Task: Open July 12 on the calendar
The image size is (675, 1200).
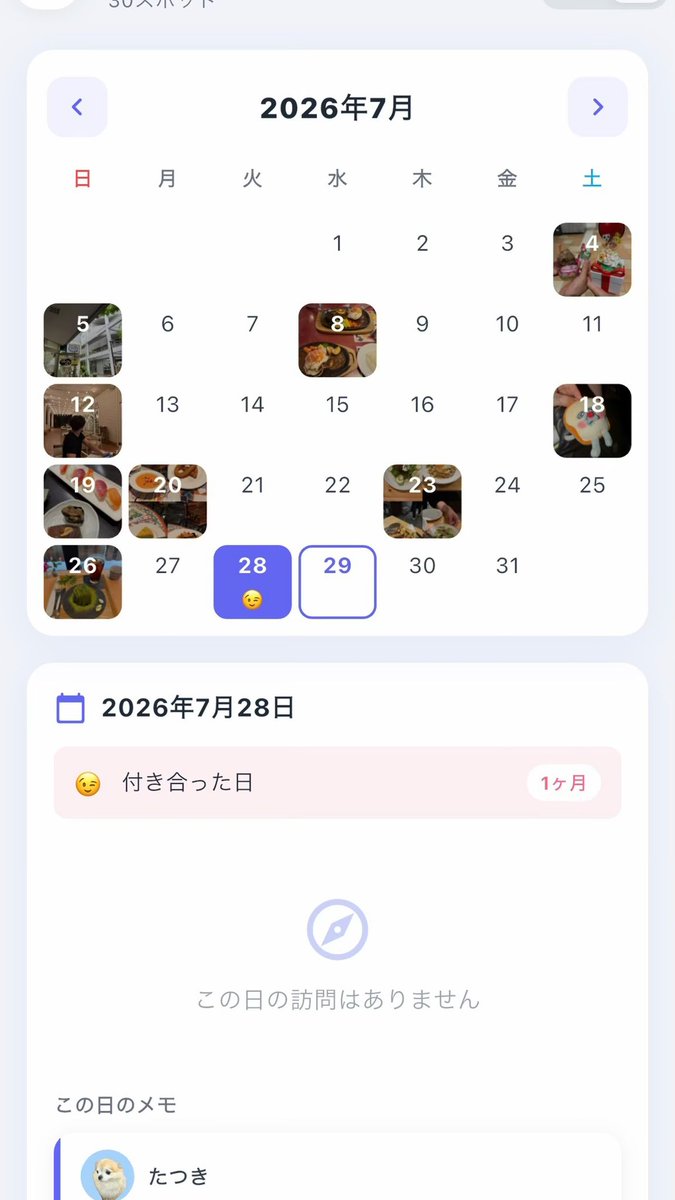Action: (83, 421)
